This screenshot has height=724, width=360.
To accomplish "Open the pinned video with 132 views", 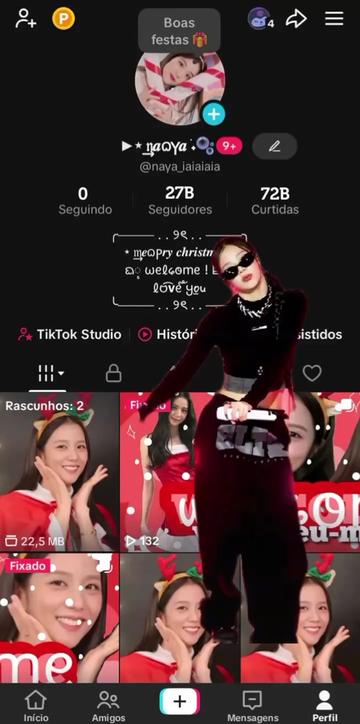I will pyautogui.click(x=180, y=472).
